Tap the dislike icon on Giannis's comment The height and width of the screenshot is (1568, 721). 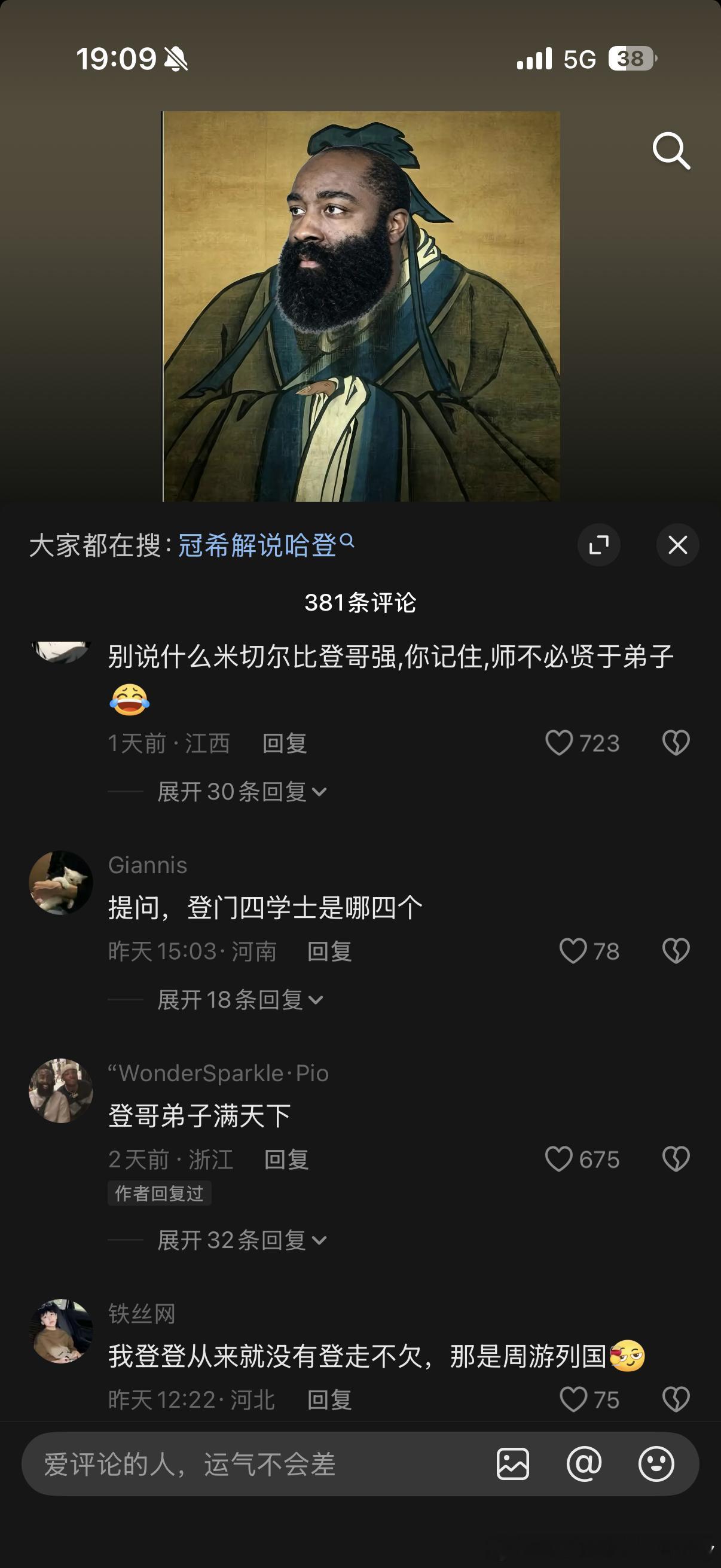tap(676, 952)
